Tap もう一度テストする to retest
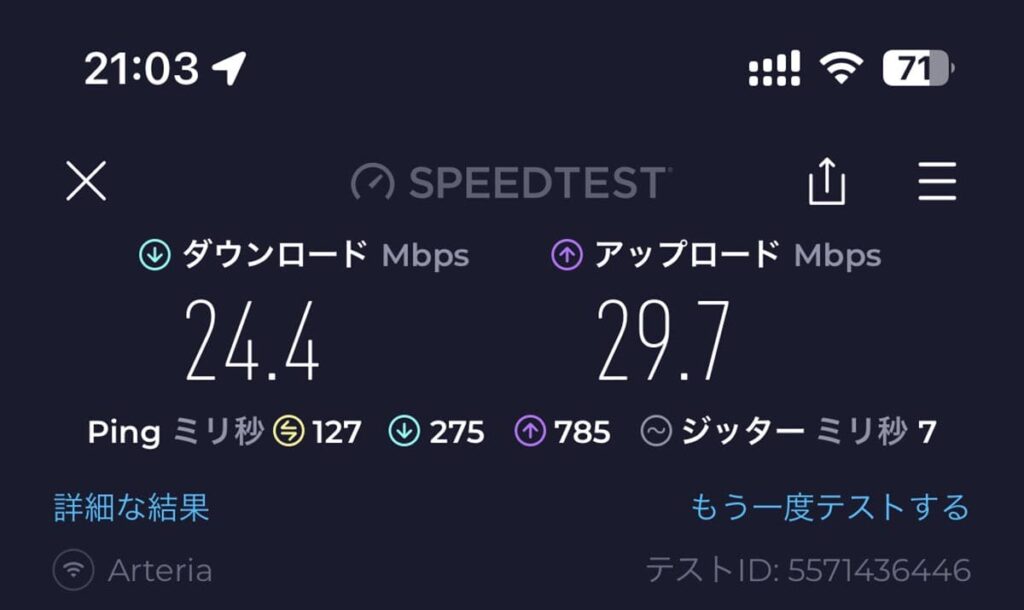Image resolution: width=1024 pixels, height=610 pixels. (x=830, y=507)
